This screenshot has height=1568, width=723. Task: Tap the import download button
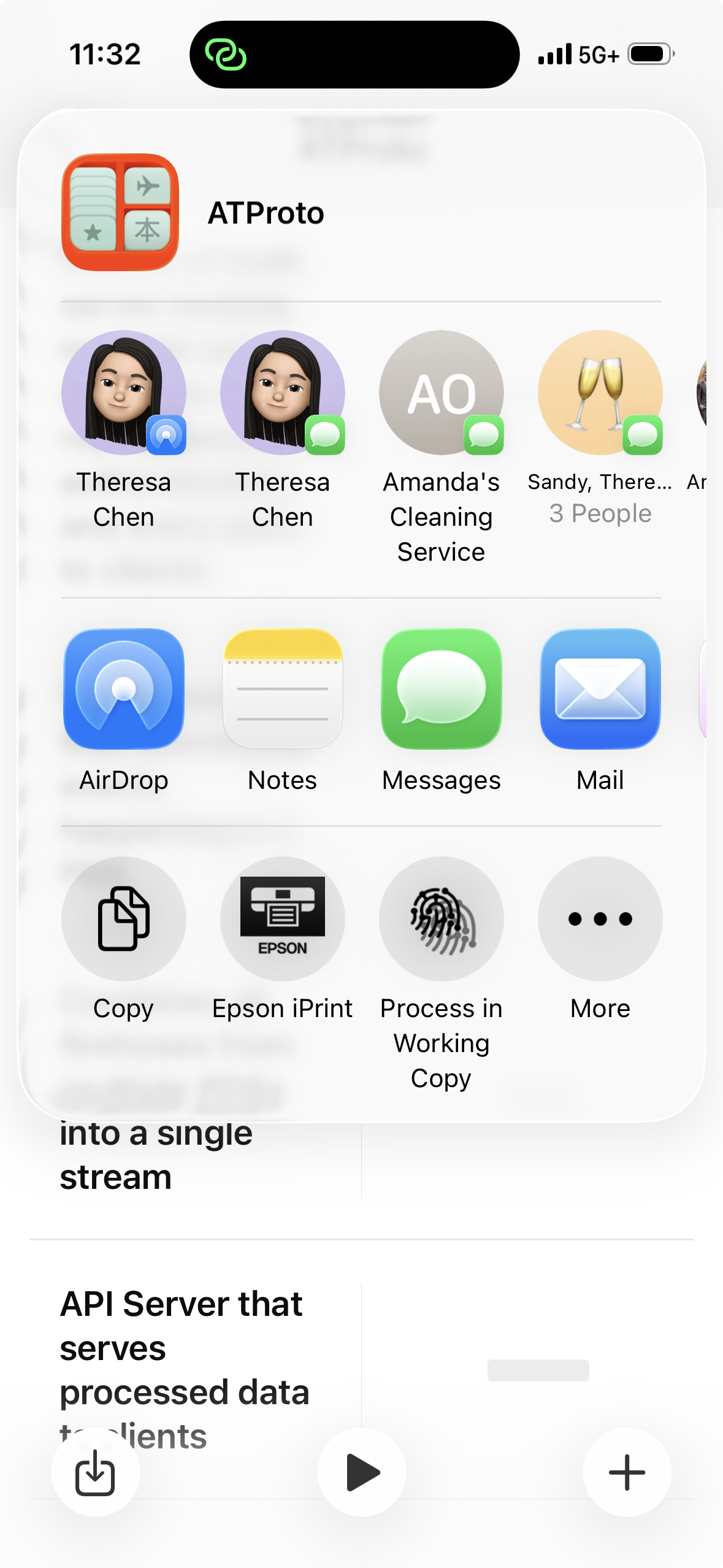click(95, 1472)
